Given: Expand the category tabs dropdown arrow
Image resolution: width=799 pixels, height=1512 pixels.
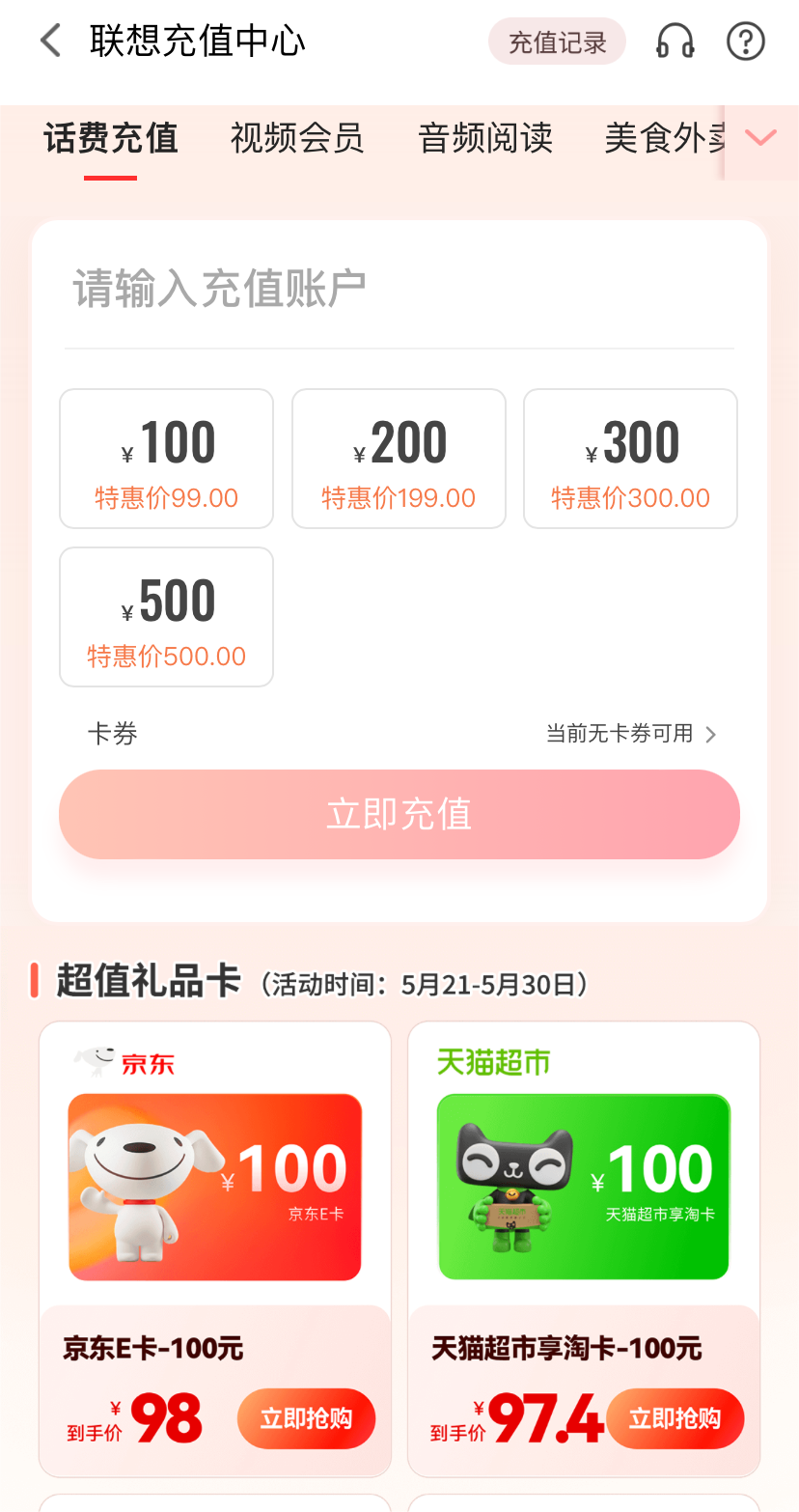Looking at the screenshot, I should click(760, 139).
